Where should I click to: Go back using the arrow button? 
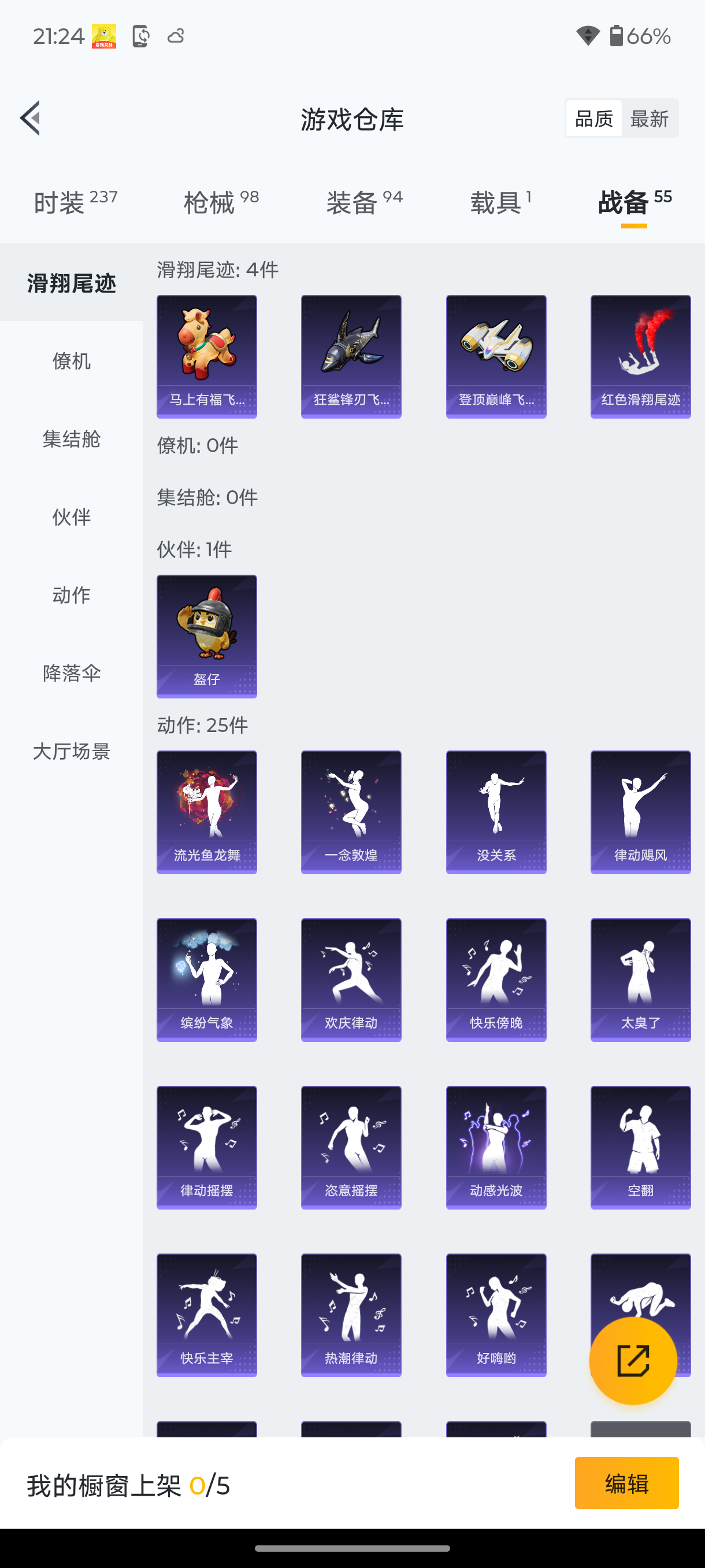[30, 119]
